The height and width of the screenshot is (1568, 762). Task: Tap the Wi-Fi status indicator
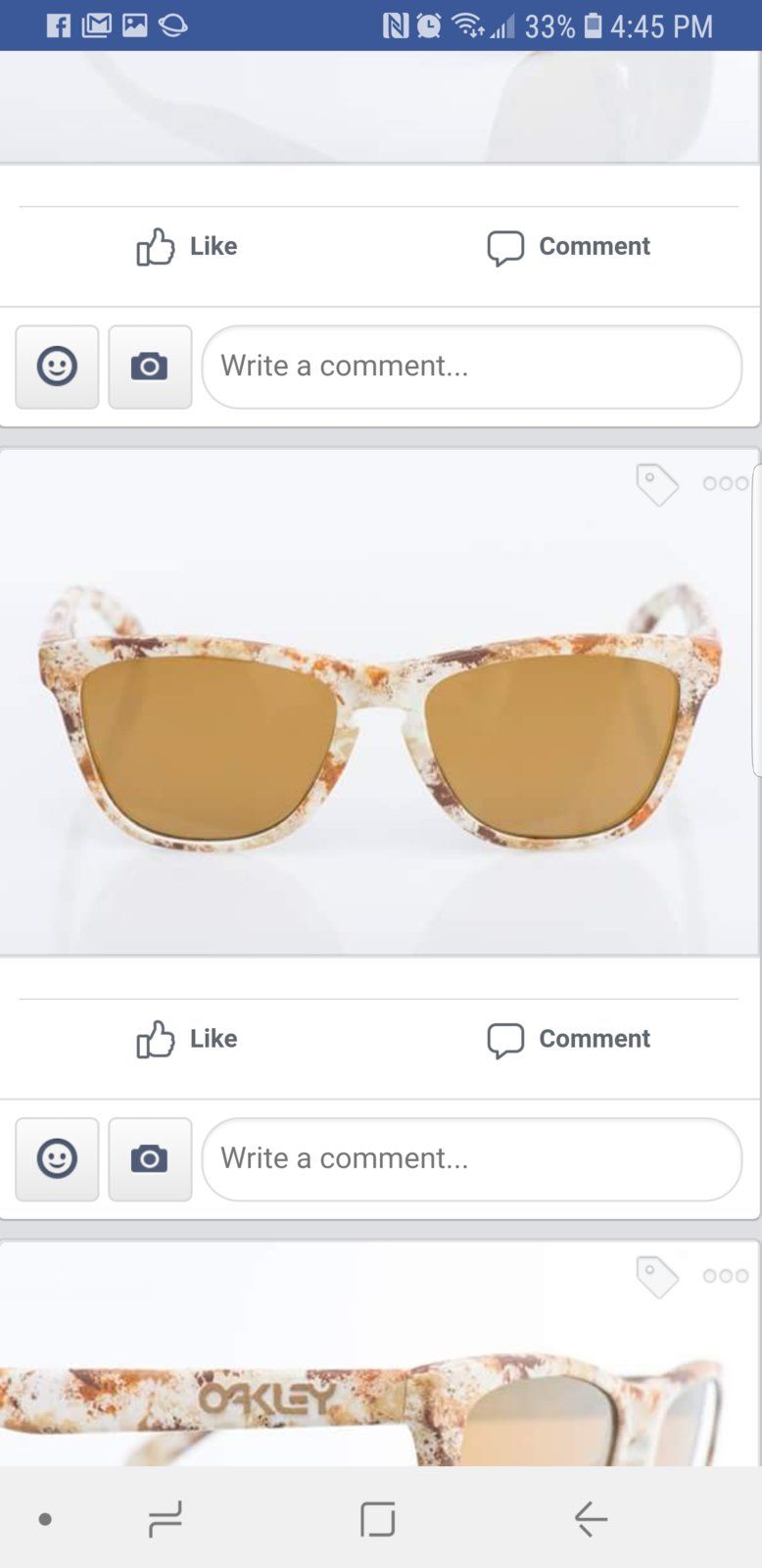[x=467, y=24]
